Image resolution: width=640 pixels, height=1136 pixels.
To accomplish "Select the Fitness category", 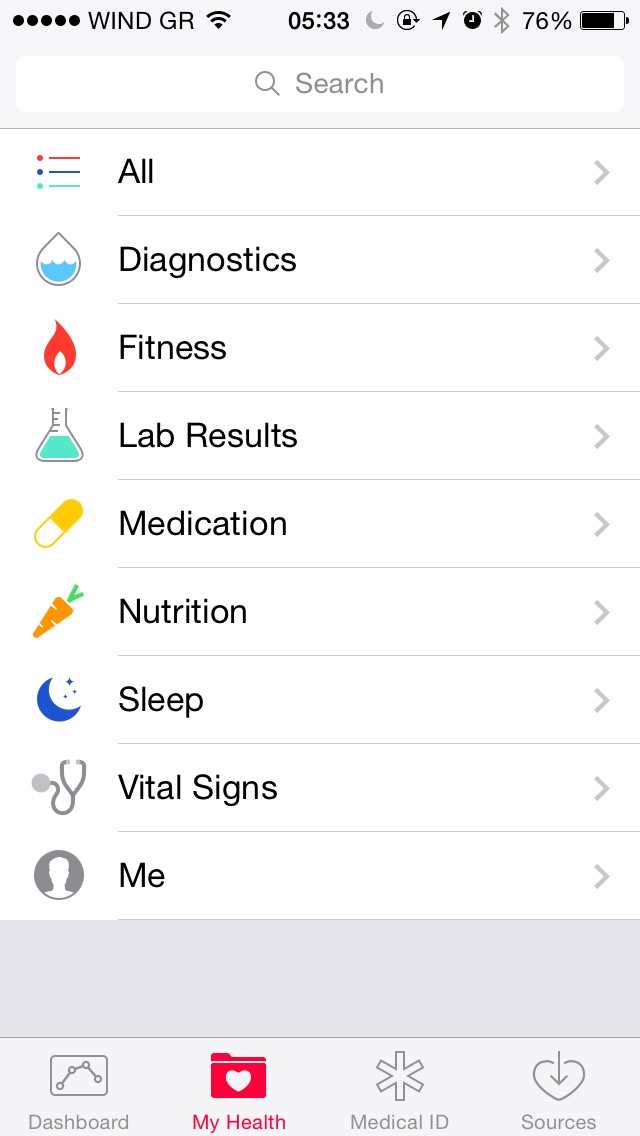I will click(x=320, y=348).
